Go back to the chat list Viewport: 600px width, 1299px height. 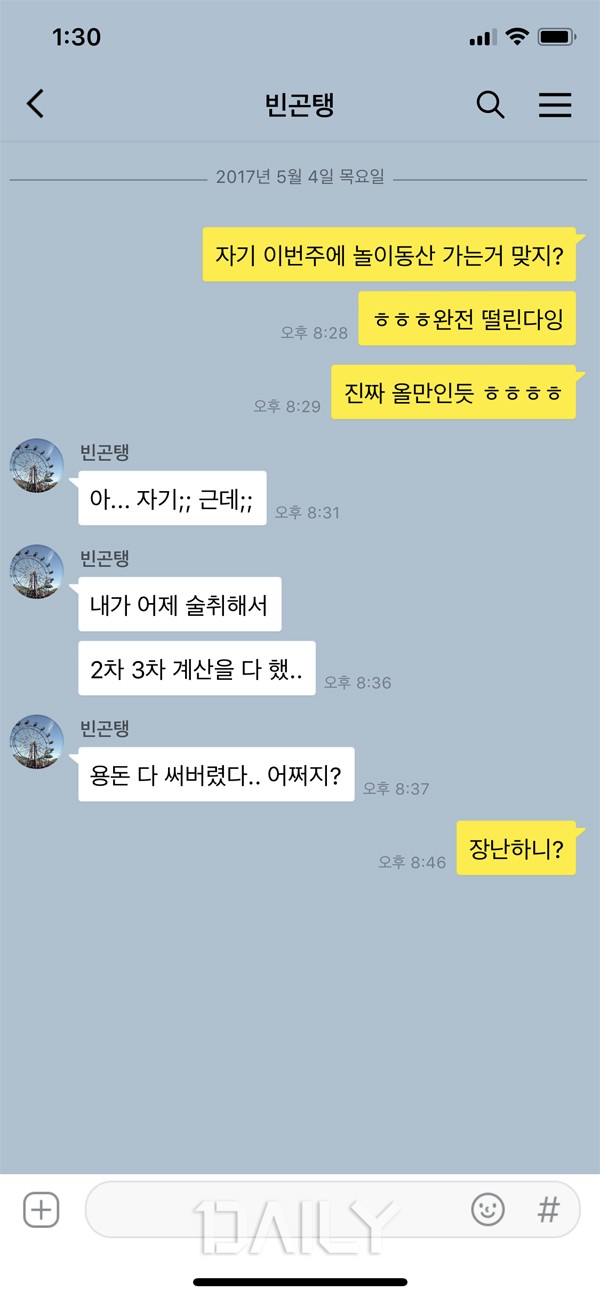(36, 104)
